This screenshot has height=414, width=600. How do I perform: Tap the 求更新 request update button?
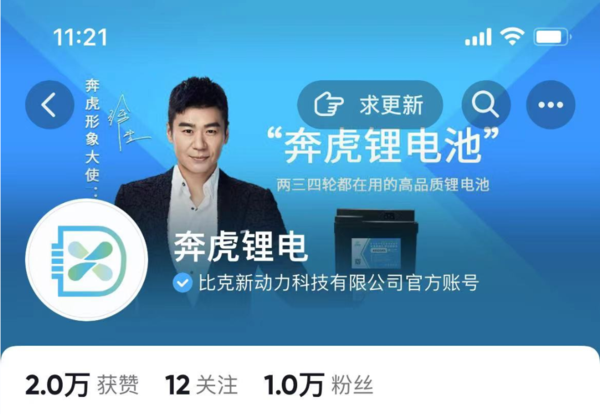370,104
